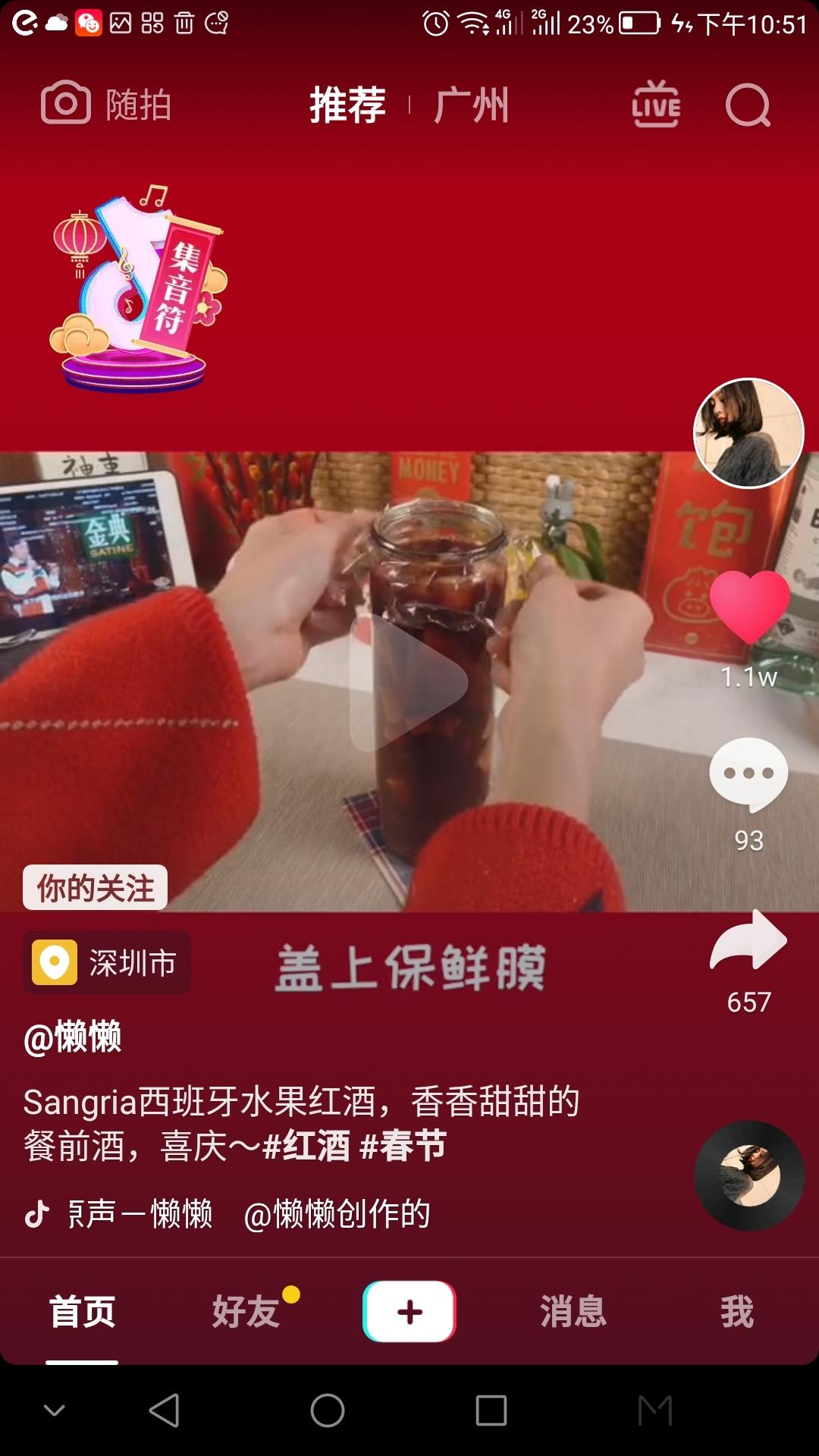Image resolution: width=819 pixels, height=1456 pixels.
Task: Open the #红酒 hashtag
Action: point(306,1146)
